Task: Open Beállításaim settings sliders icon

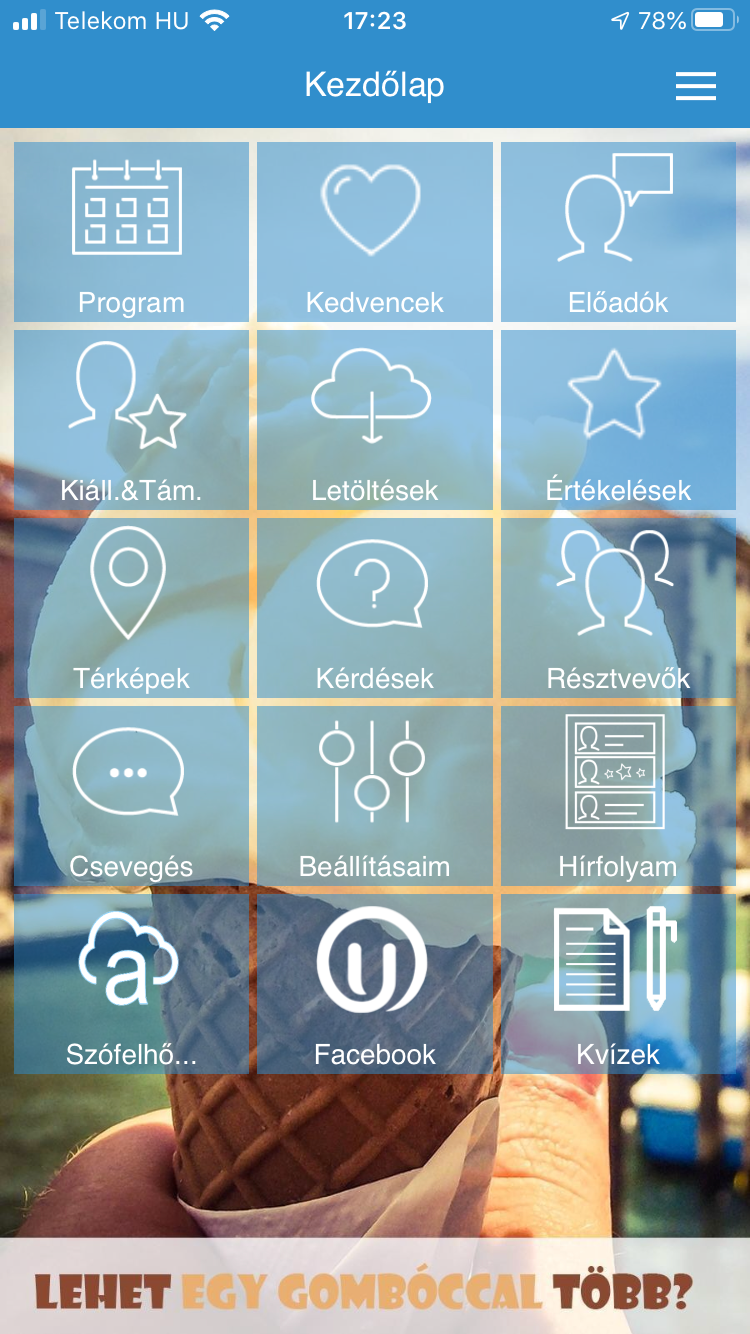Action: (x=373, y=773)
